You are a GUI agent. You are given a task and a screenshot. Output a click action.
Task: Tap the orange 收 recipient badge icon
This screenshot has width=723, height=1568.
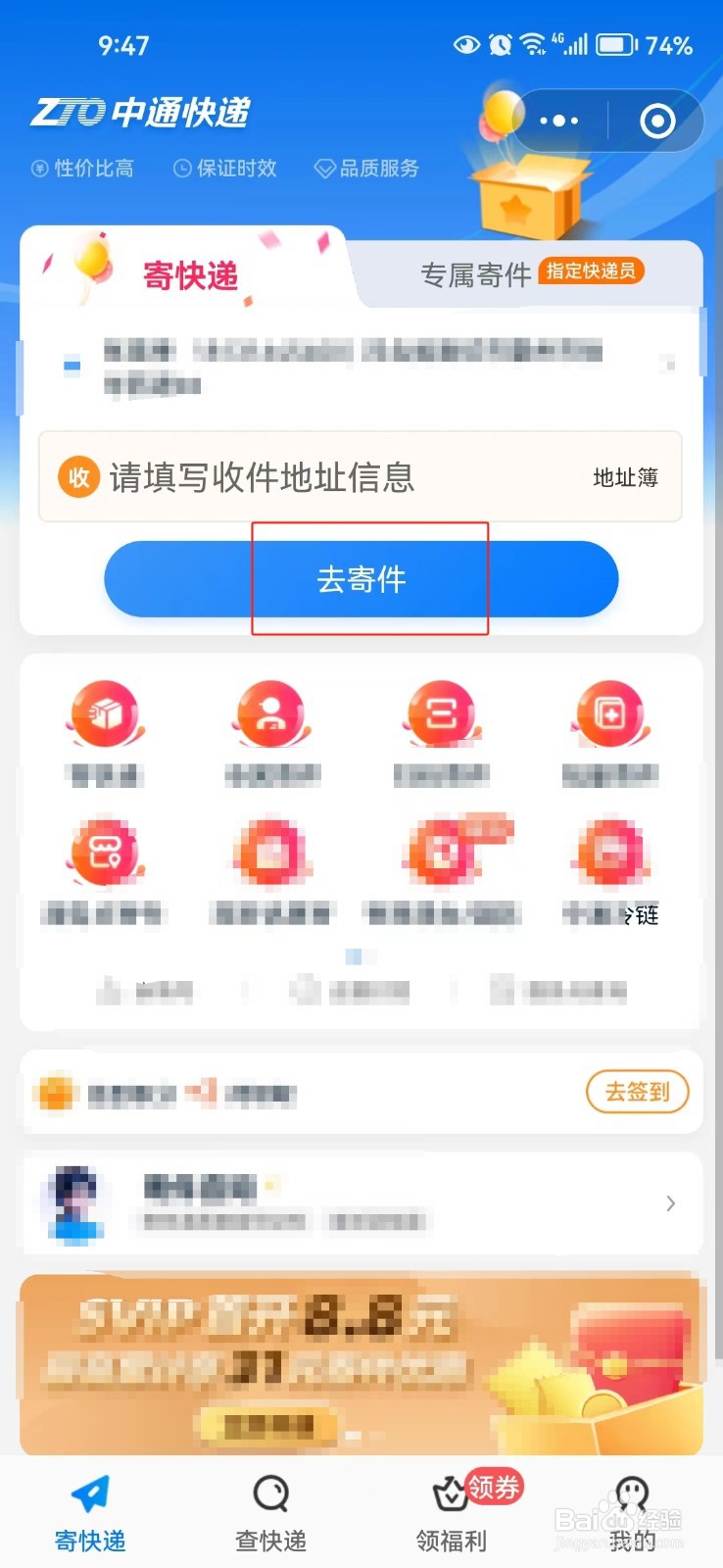[79, 478]
